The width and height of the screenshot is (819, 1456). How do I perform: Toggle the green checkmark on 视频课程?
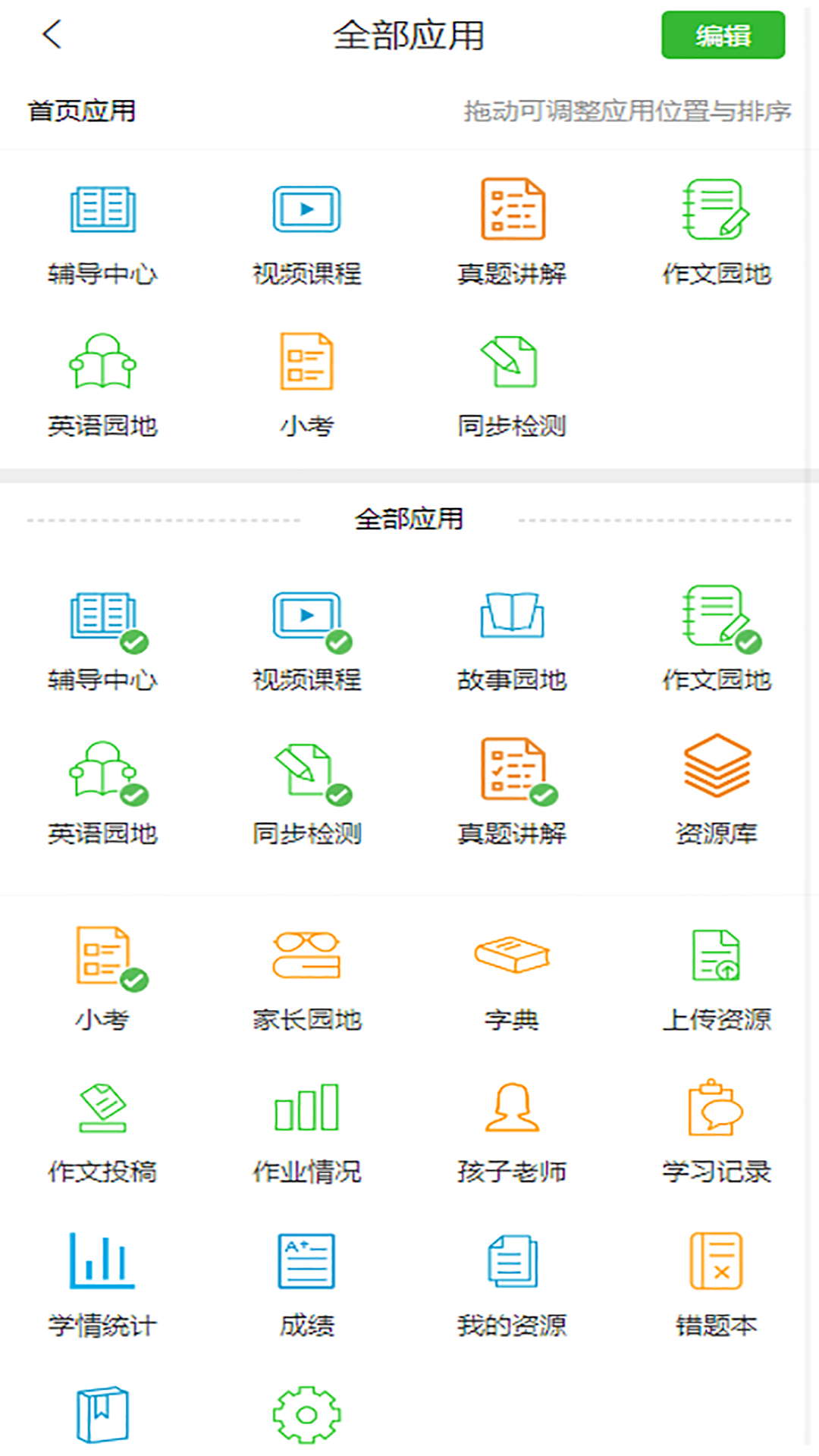339,644
